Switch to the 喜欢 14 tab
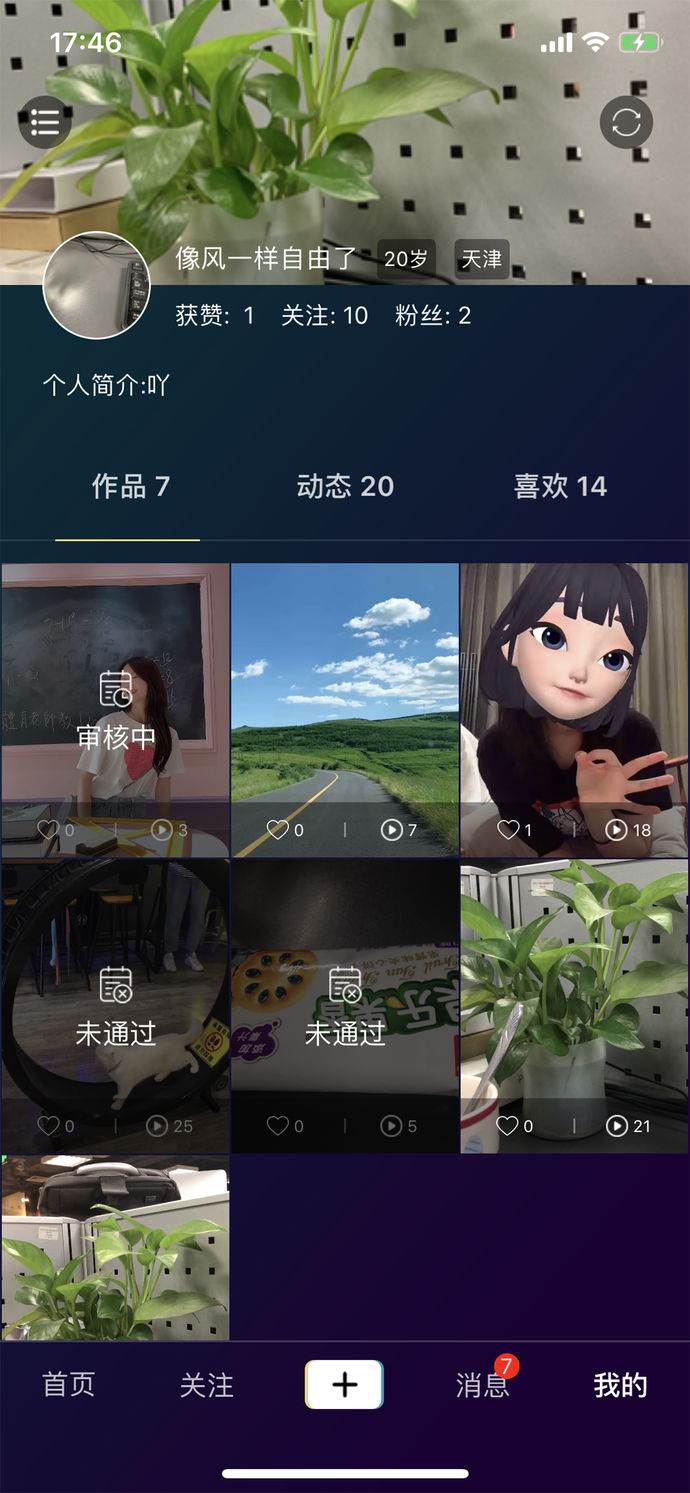Viewport: 690px width, 1493px height. pyautogui.click(x=560, y=487)
